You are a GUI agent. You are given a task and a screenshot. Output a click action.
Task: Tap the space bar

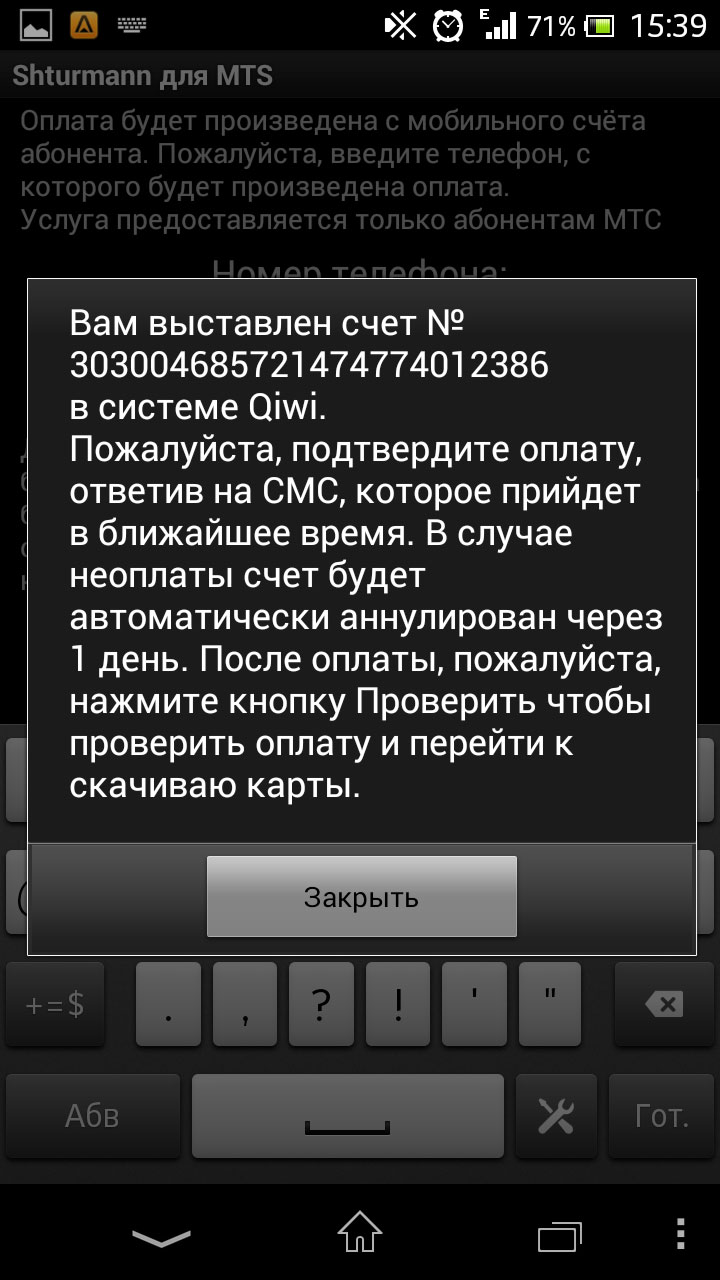click(x=347, y=1116)
